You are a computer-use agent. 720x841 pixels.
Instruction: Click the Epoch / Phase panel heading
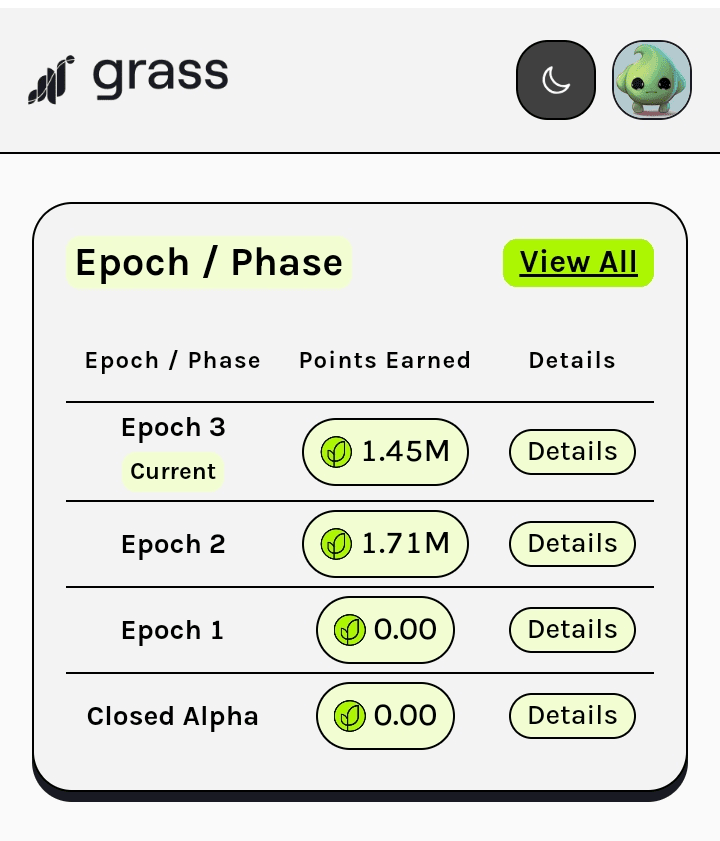tap(208, 262)
